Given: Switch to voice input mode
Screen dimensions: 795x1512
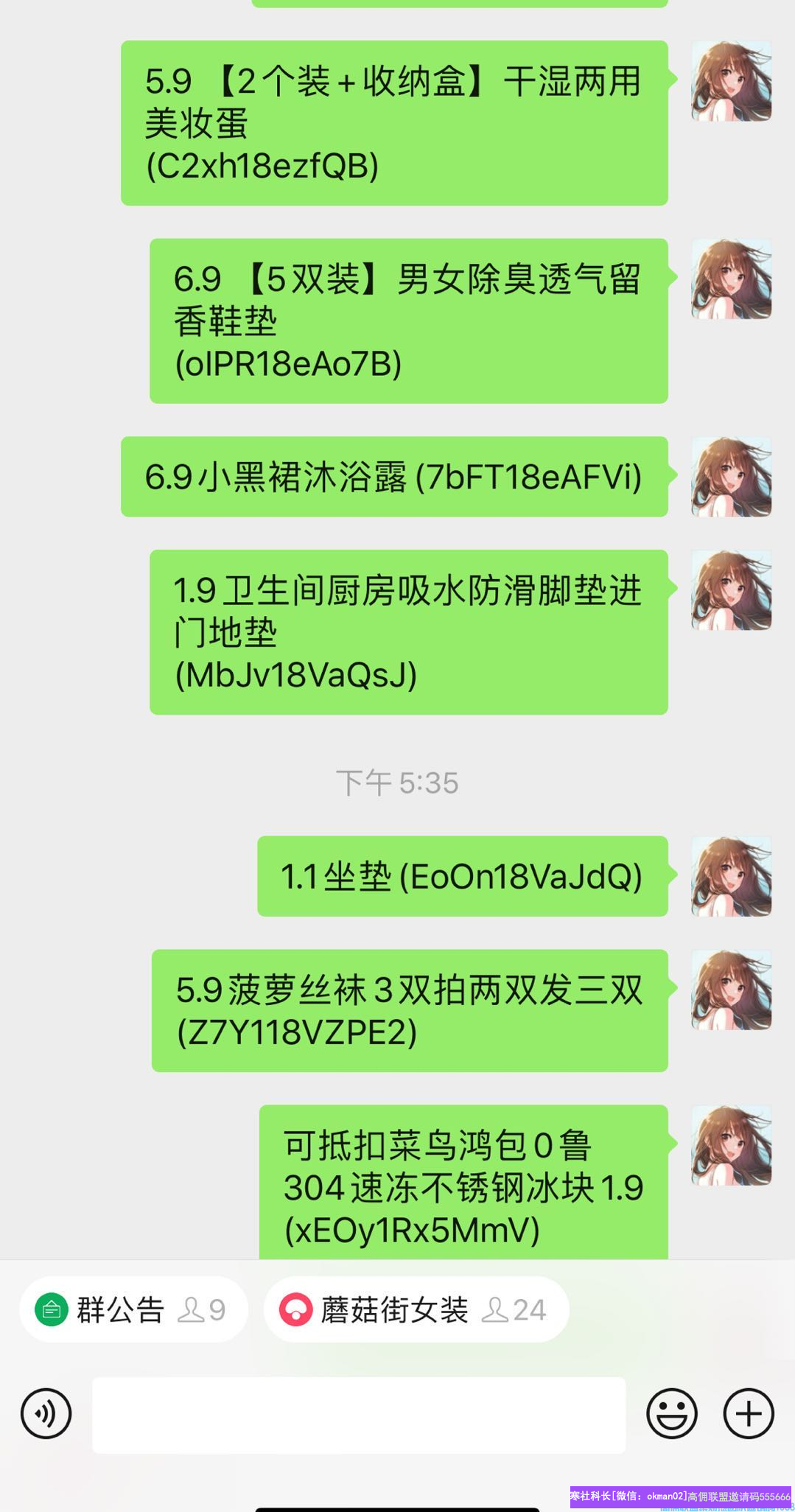Looking at the screenshot, I should click(x=46, y=1413).
